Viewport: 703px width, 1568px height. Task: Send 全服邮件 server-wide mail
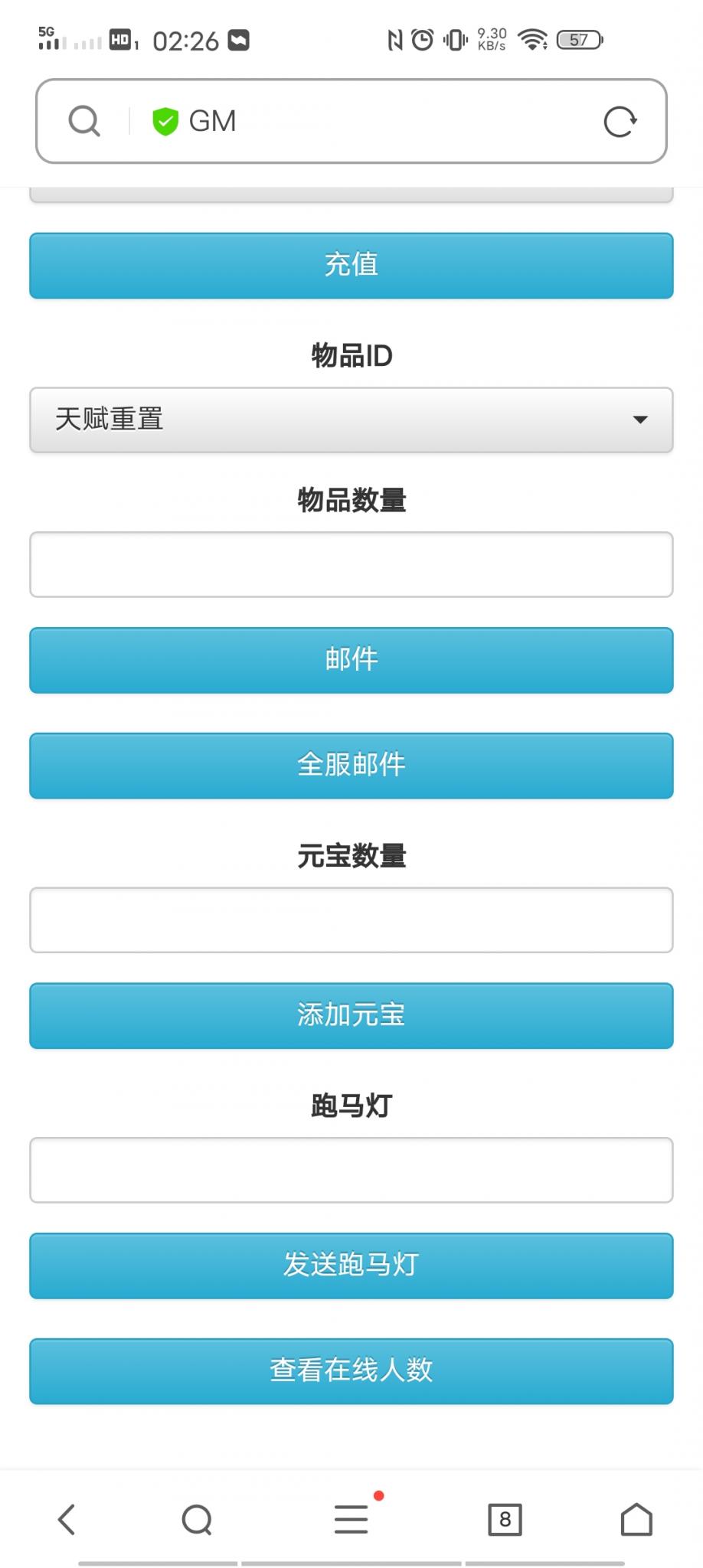pyautogui.click(x=351, y=765)
